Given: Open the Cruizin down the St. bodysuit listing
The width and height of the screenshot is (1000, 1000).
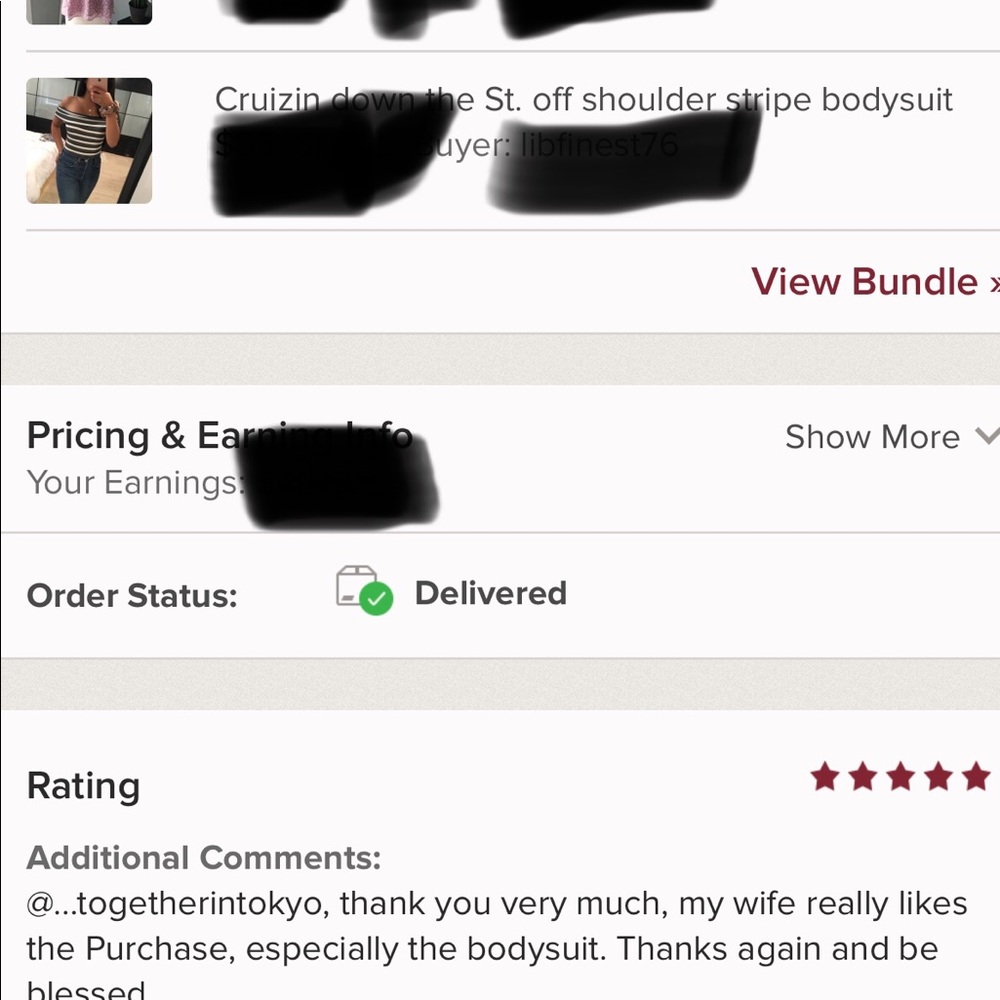Looking at the screenshot, I should [583, 100].
